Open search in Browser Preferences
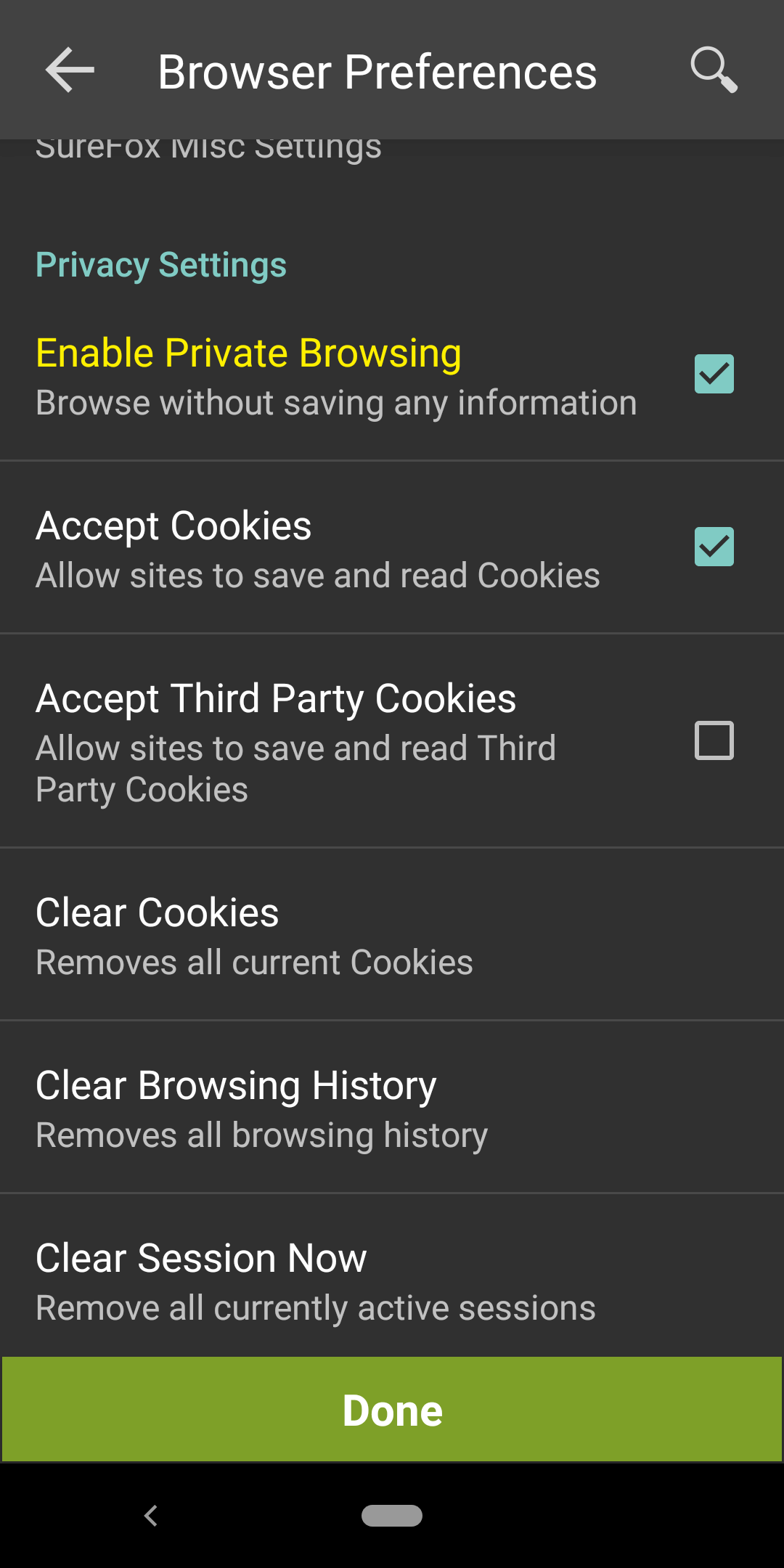The height and width of the screenshot is (1568, 784). click(x=714, y=70)
